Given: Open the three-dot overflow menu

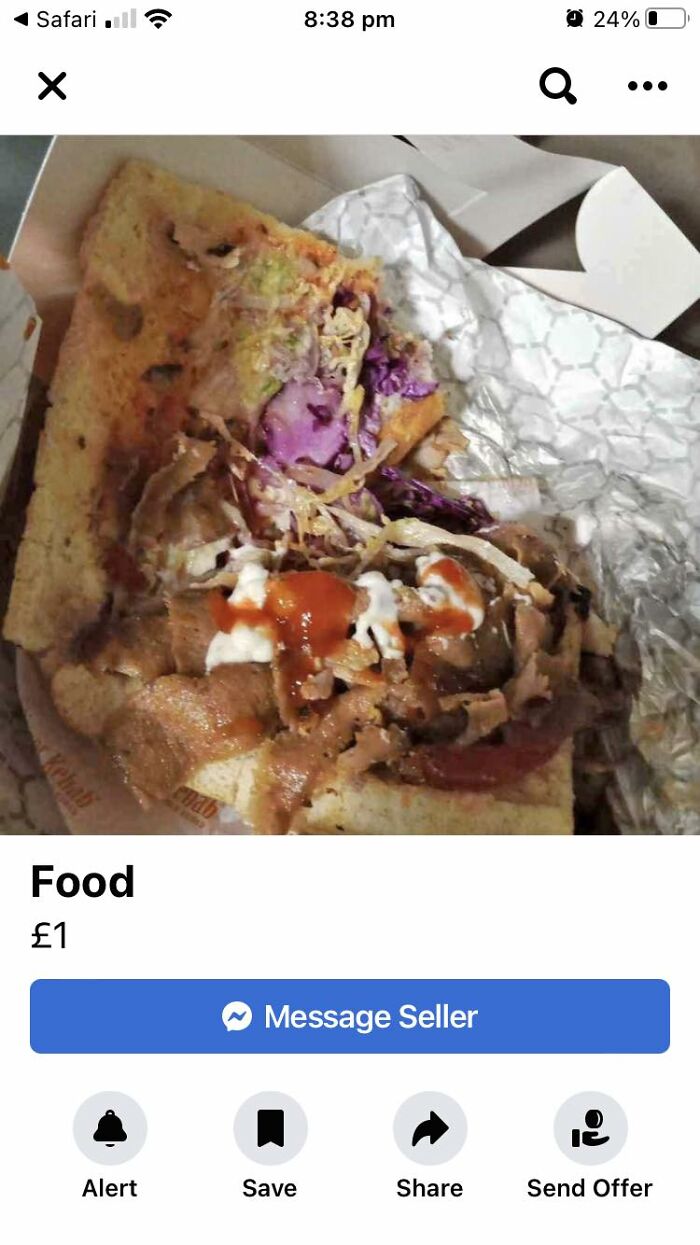Looking at the screenshot, I should tap(647, 86).
